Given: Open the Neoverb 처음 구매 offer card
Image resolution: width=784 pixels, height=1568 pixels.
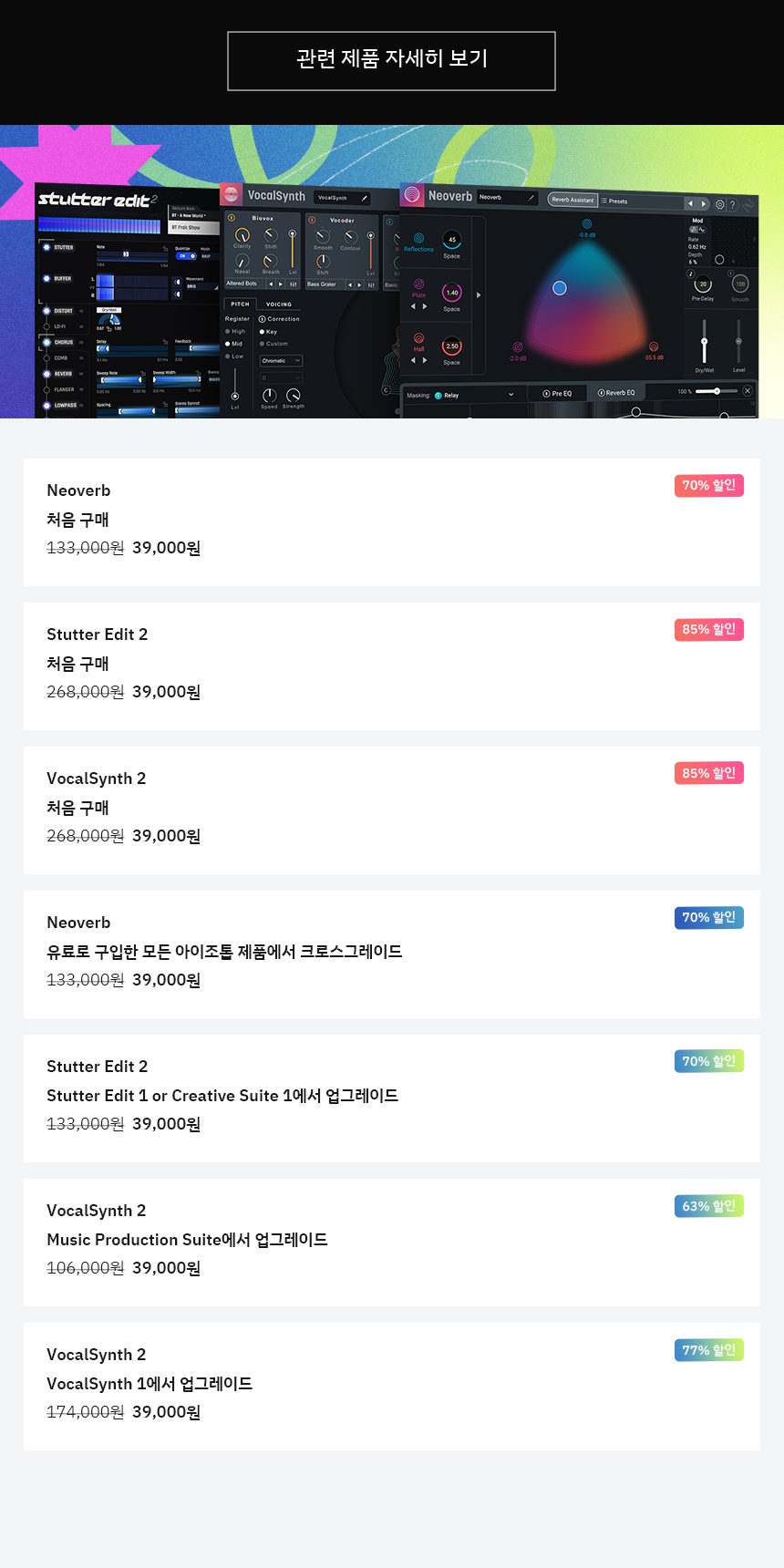Looking at the screenshot, I should (x=392, y=522).
